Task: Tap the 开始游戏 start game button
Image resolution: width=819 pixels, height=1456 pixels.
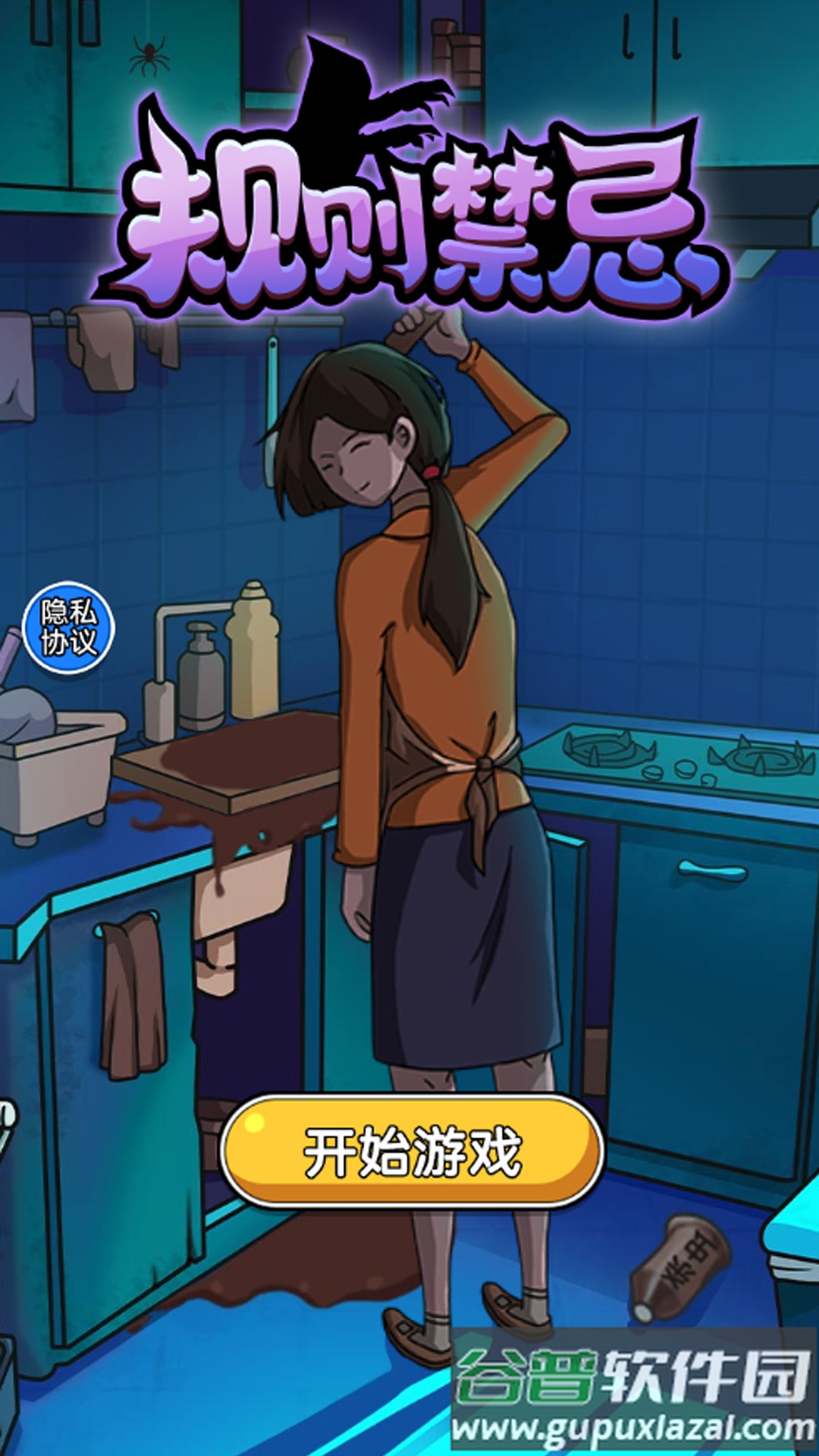Action: [x=412, y=1151]
